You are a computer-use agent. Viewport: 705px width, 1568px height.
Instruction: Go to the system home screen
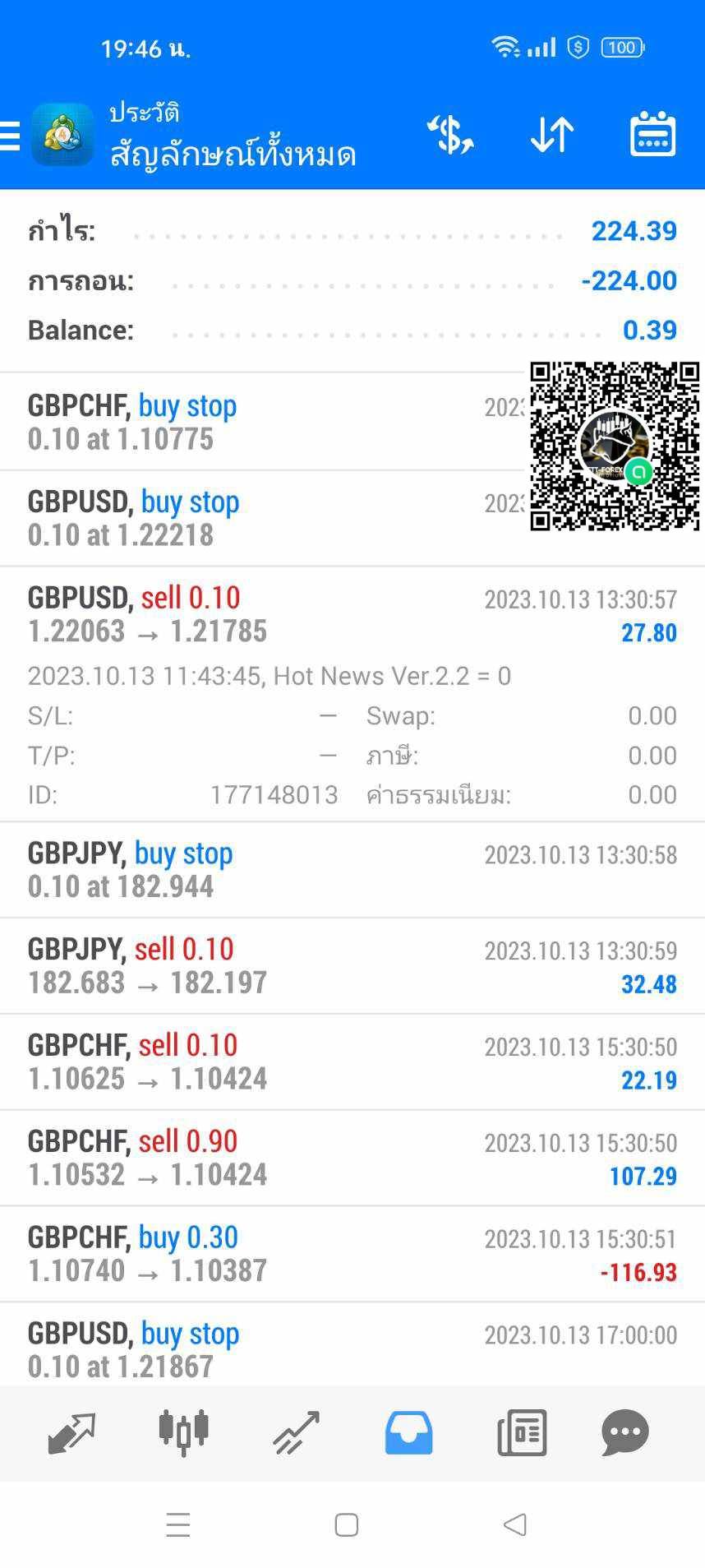click(x=346, y=1524)
